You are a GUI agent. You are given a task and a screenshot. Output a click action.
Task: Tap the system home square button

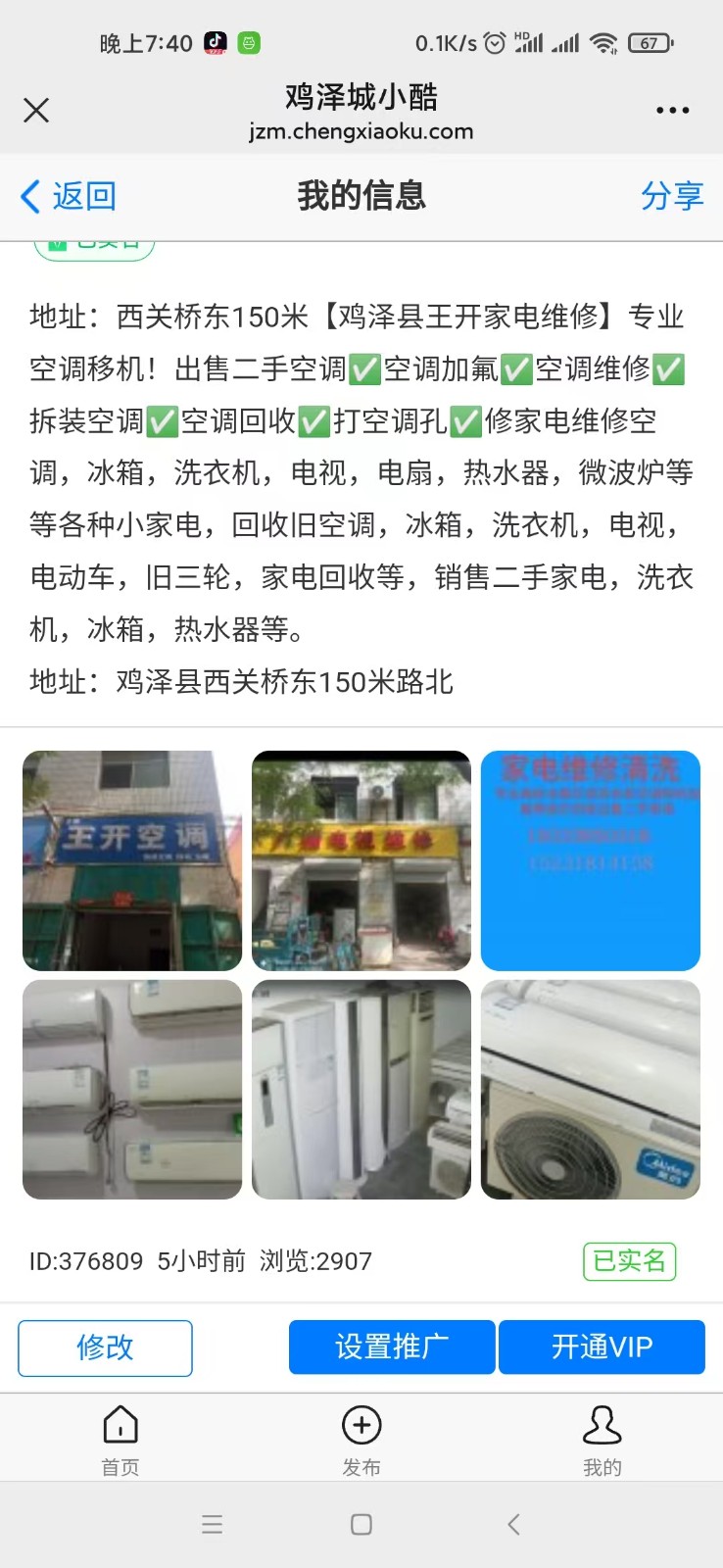(x=361, y=1524)
